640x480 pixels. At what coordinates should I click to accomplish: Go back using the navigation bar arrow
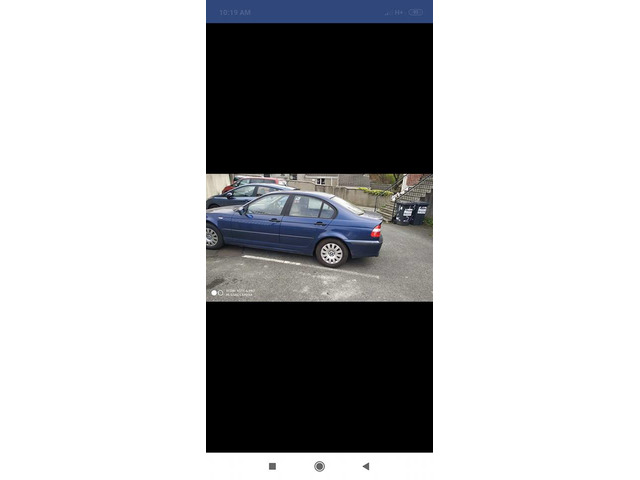pos(365,466)
